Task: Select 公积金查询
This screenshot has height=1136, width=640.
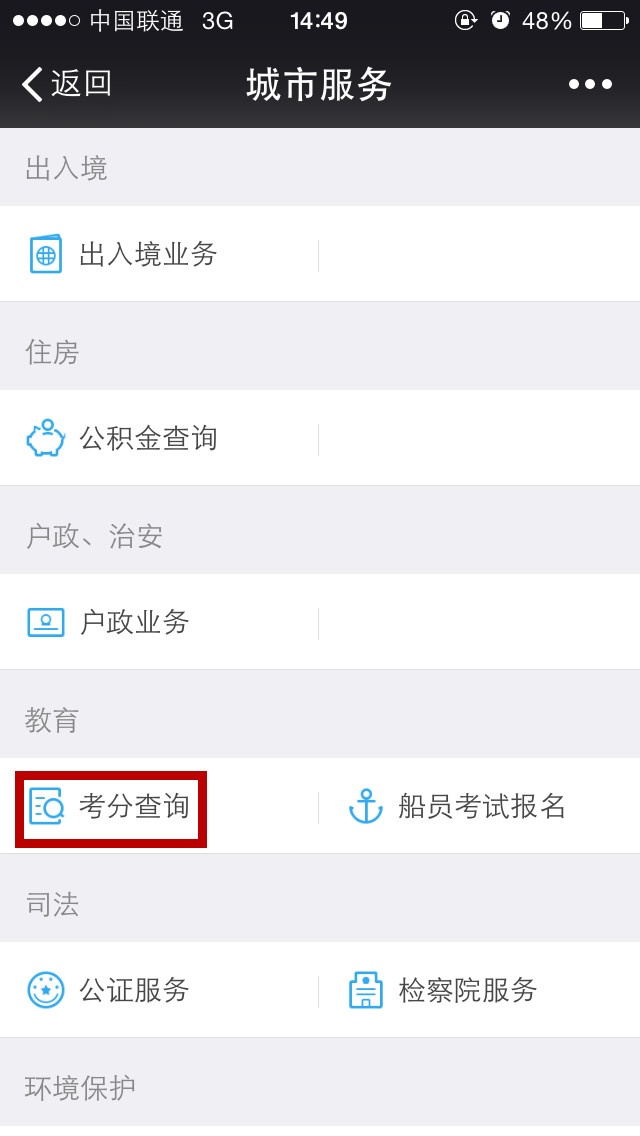Action: pyautogui.click(x=148, y=438)
